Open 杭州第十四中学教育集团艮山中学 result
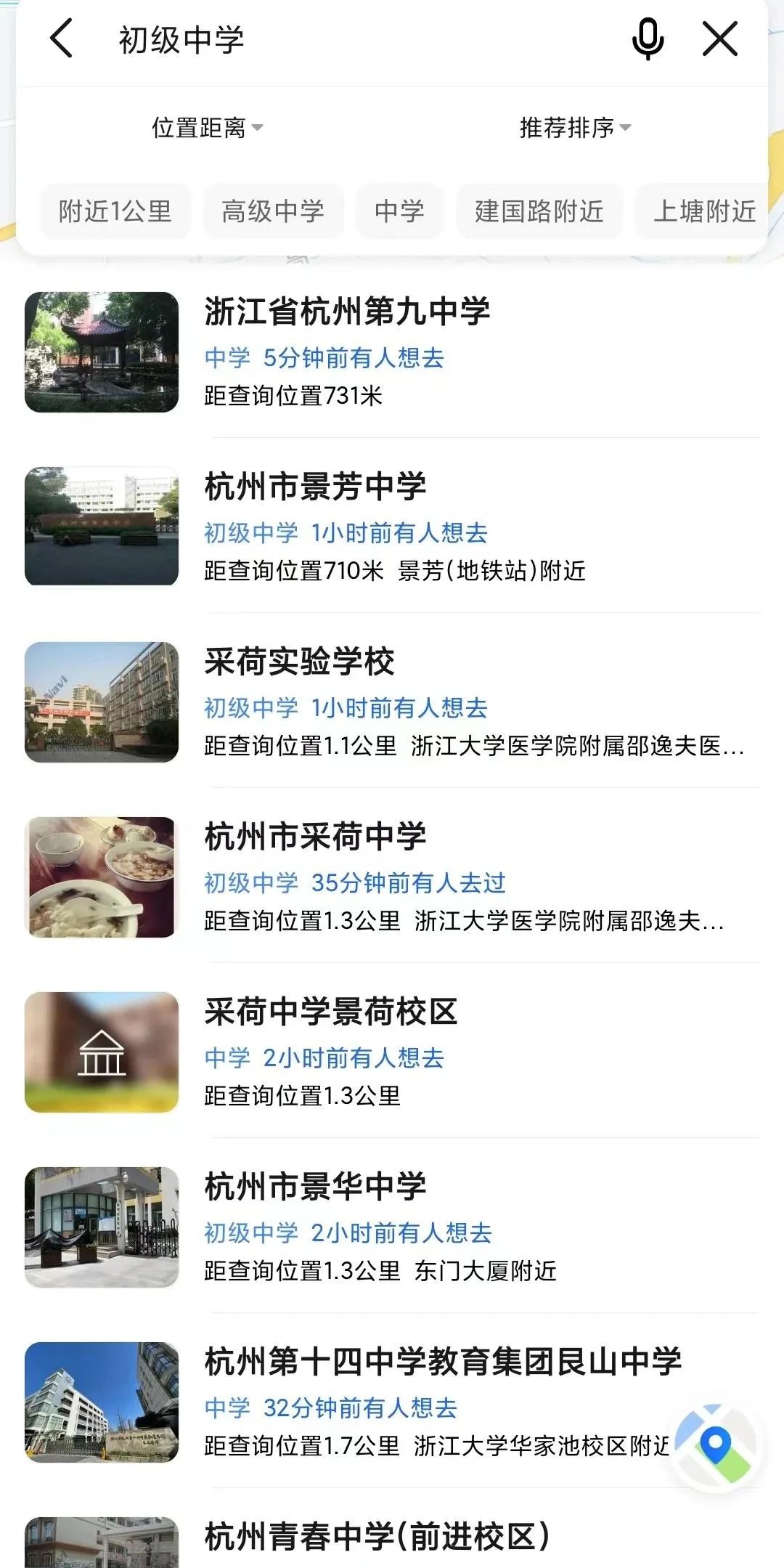The height and width of the screenshot is (1568, 784). [x=443, y=1362]
